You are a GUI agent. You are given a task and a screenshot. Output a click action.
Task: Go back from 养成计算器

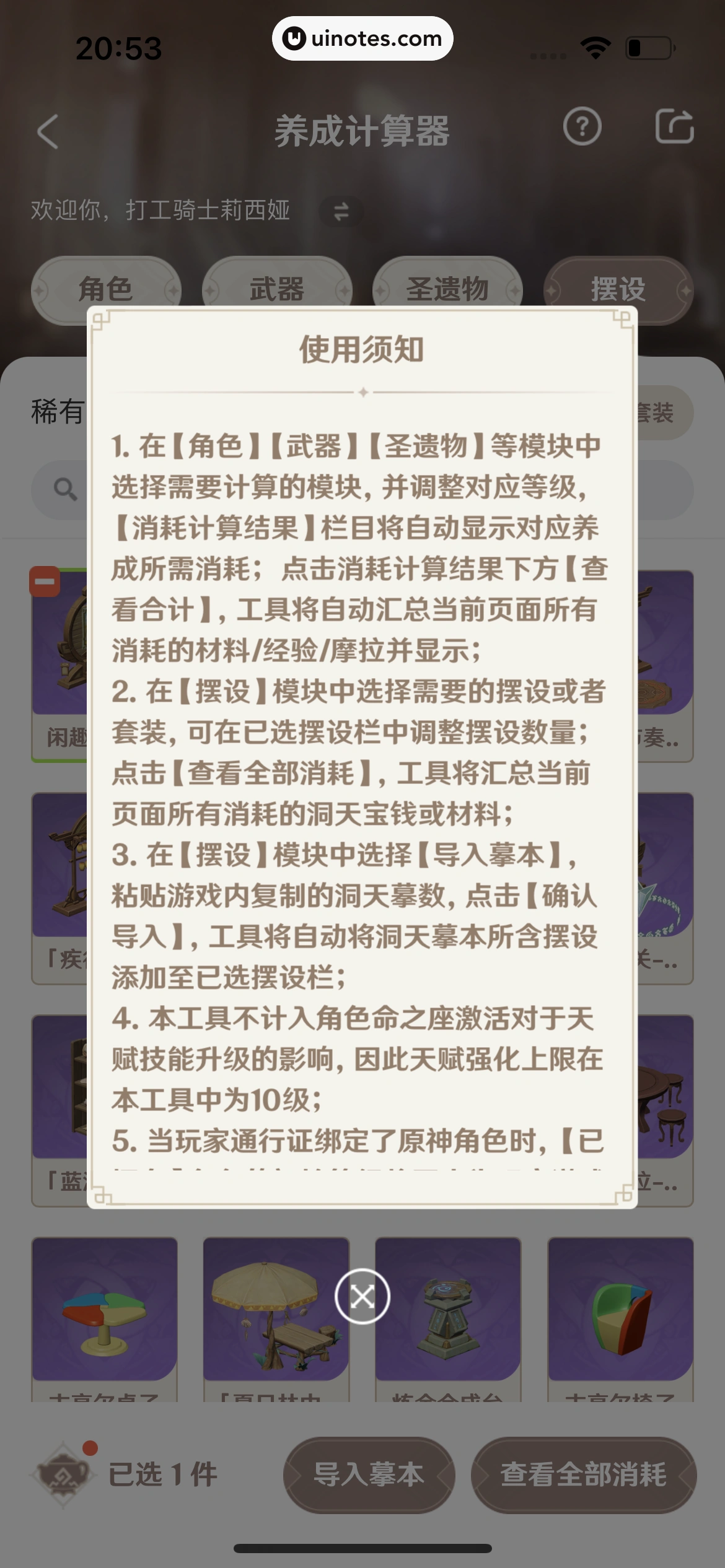[48, 131]
